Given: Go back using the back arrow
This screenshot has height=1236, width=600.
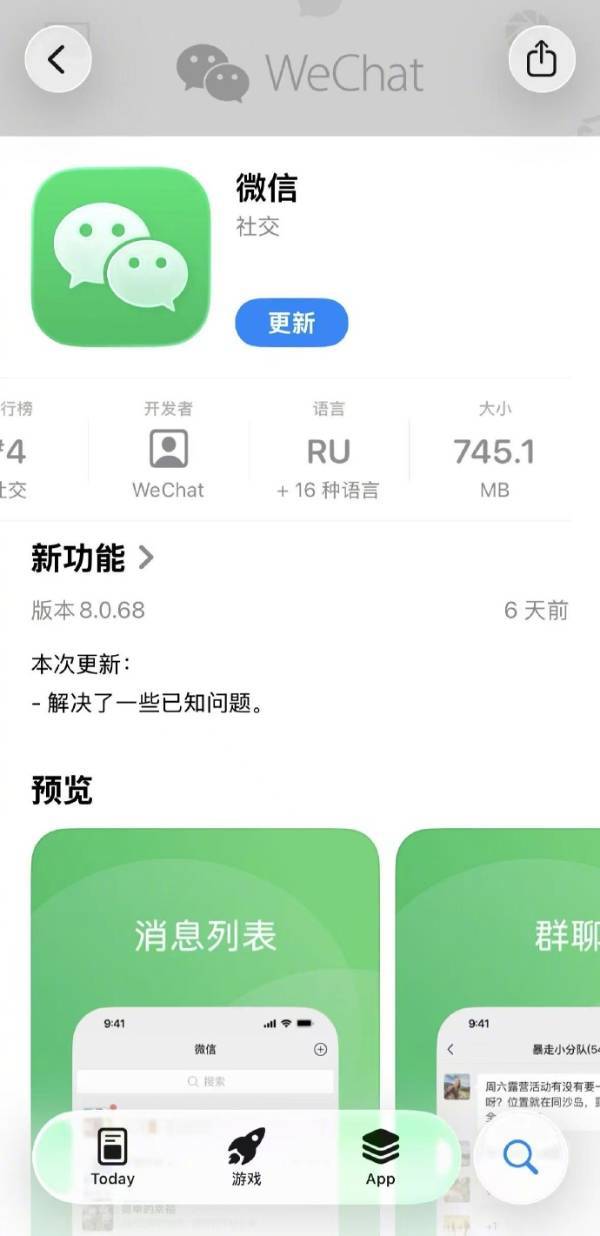Looking at the screenshot, I should pyautogui.click(x=57, y=60).
